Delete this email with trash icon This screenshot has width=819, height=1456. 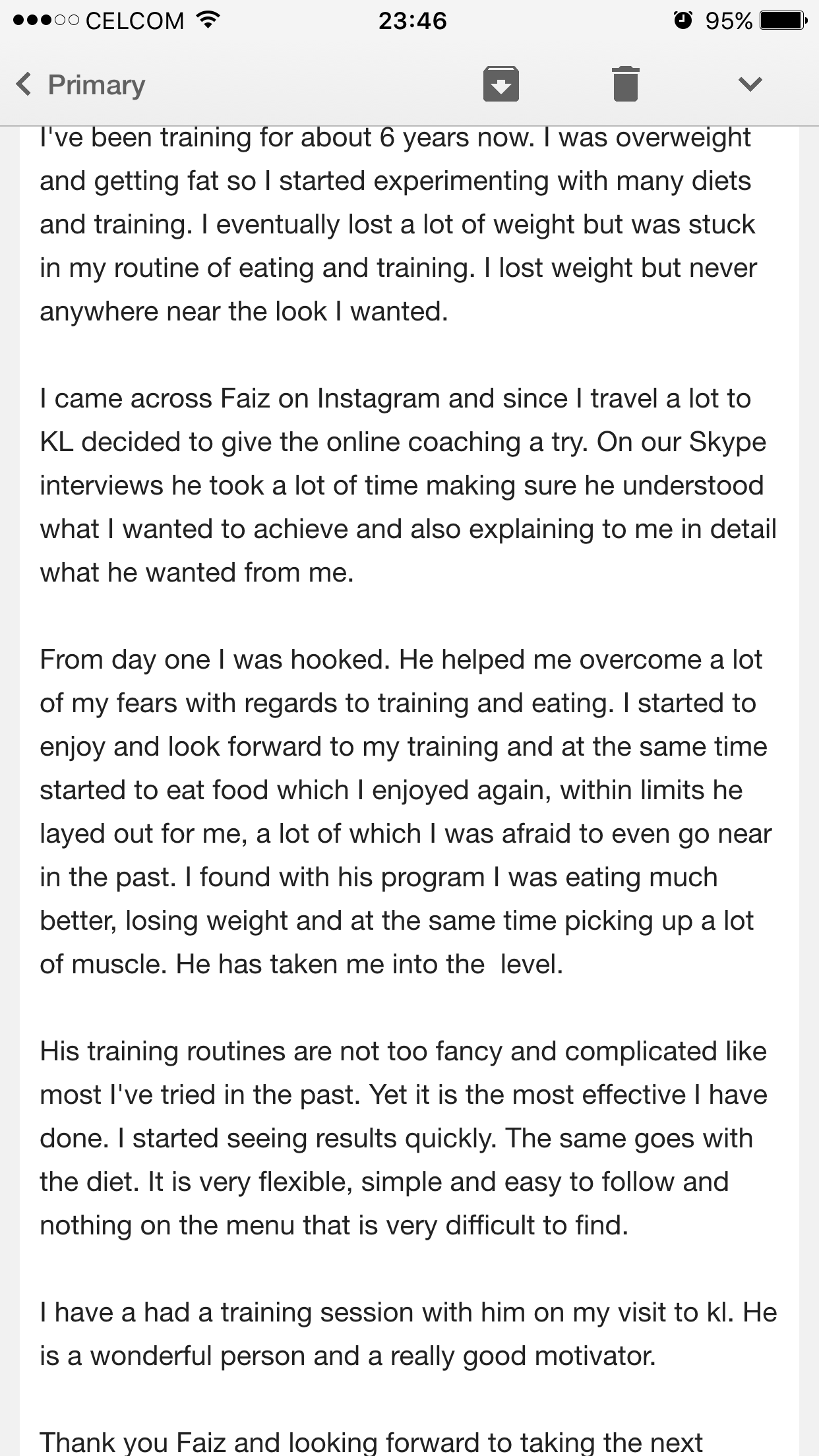coord(625,84)
